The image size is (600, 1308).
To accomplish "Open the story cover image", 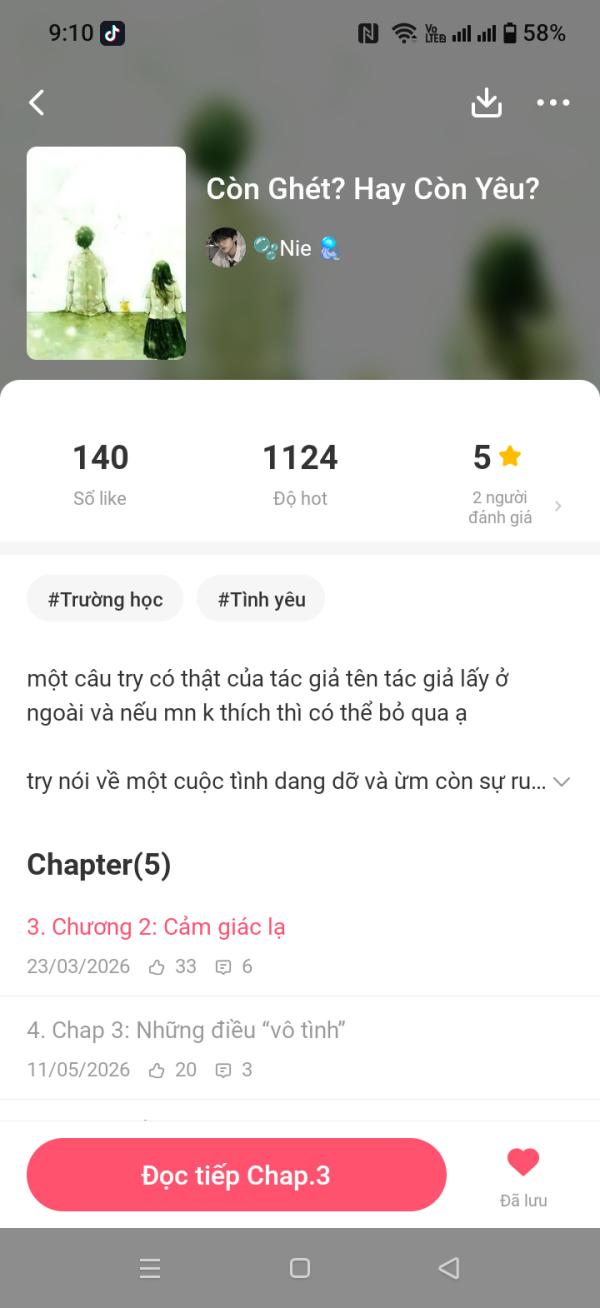I will pos(106,253).
